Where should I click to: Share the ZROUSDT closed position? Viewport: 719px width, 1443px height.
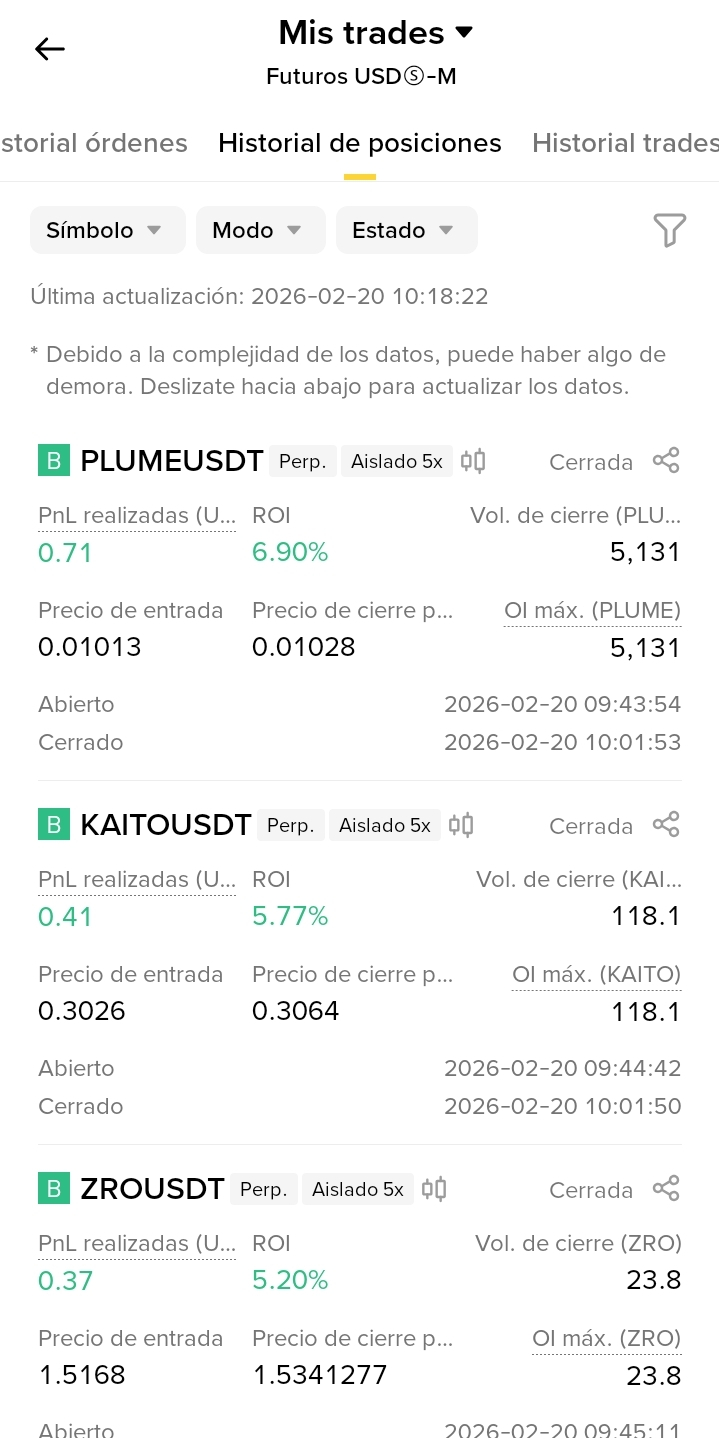666,1189
